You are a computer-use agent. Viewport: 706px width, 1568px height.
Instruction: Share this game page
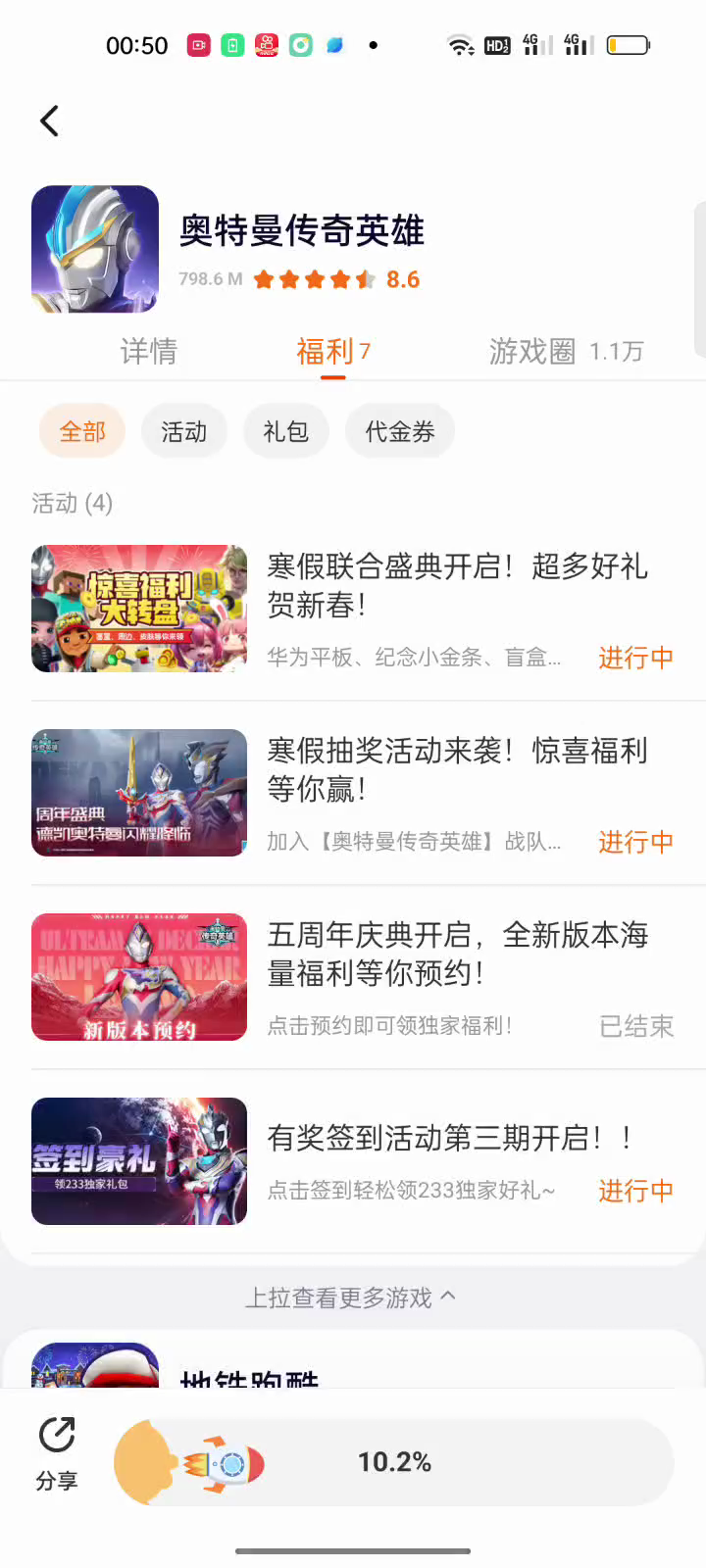pos(57,1453)
